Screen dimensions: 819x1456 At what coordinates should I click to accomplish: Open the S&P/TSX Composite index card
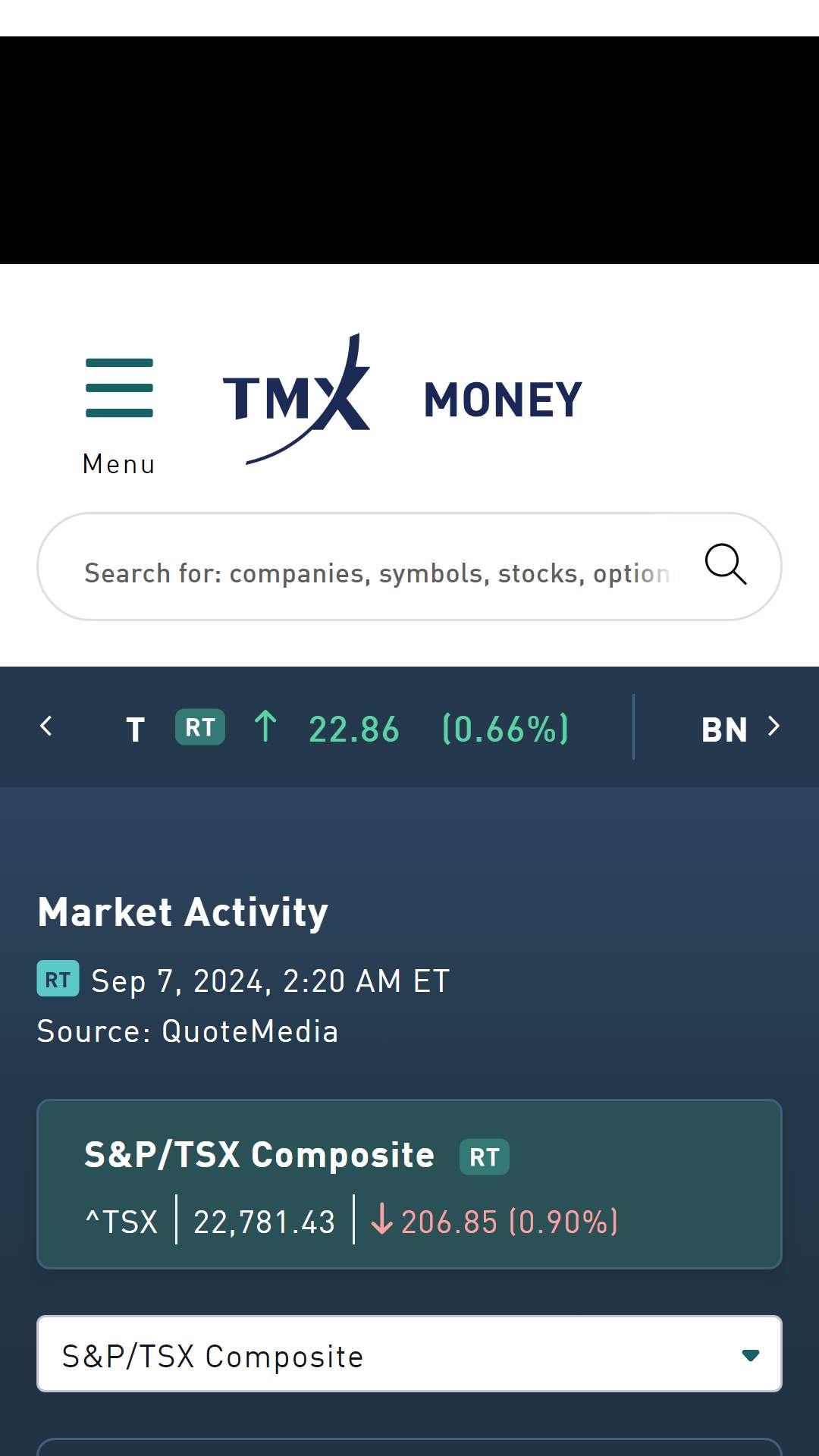[409, 1184]
